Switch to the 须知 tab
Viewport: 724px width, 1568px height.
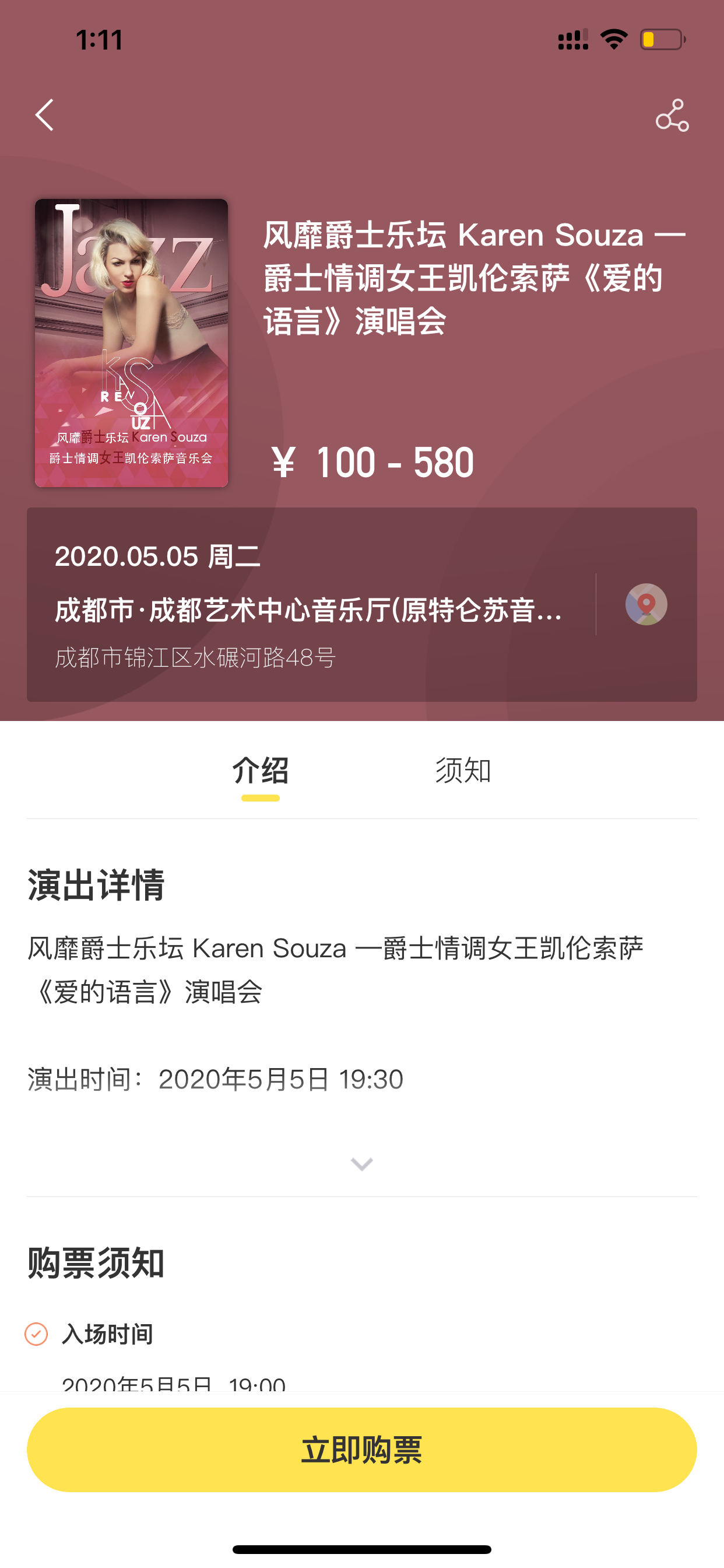point(463,771)
